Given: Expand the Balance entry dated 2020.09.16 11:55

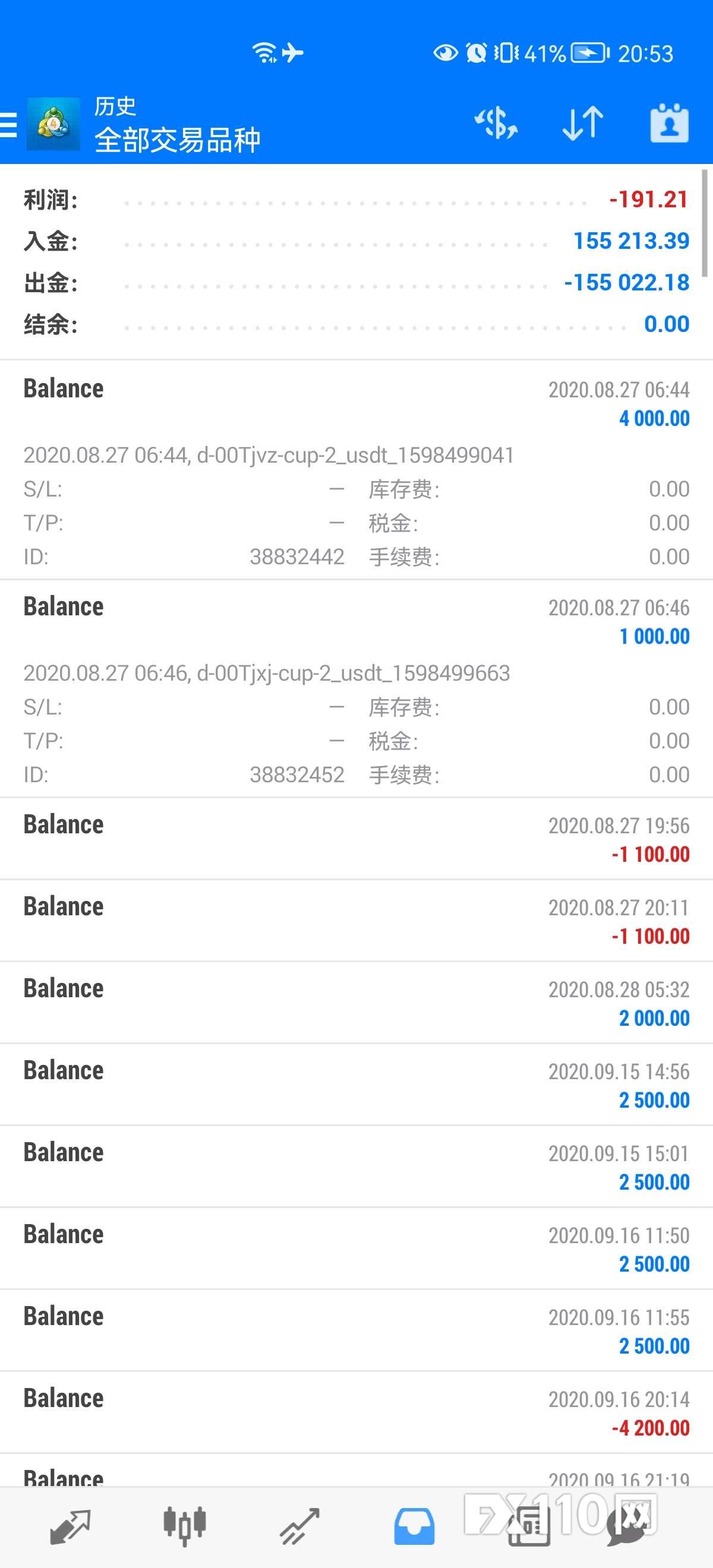Looking at the screenshot, I should (356, 1330).
